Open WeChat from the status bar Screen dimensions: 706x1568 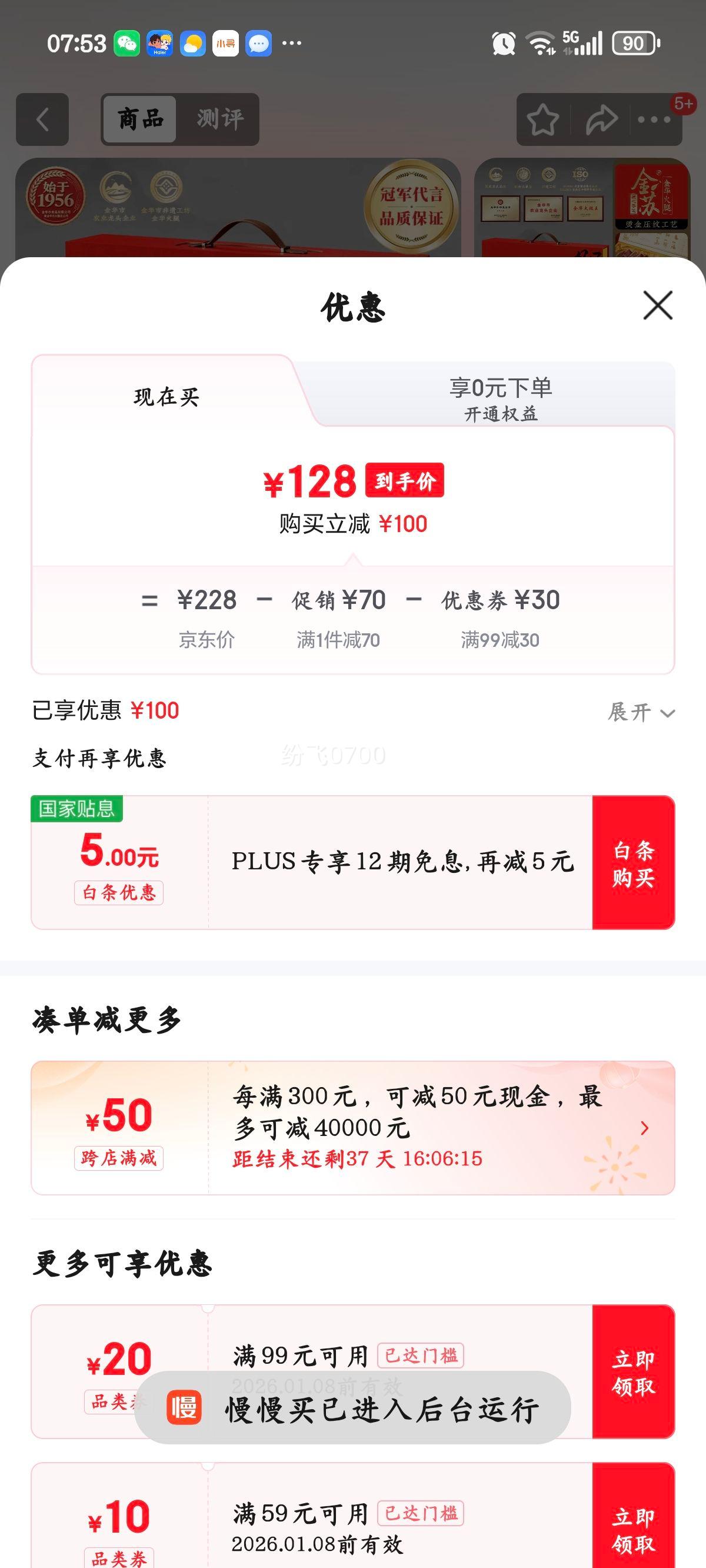124,42
